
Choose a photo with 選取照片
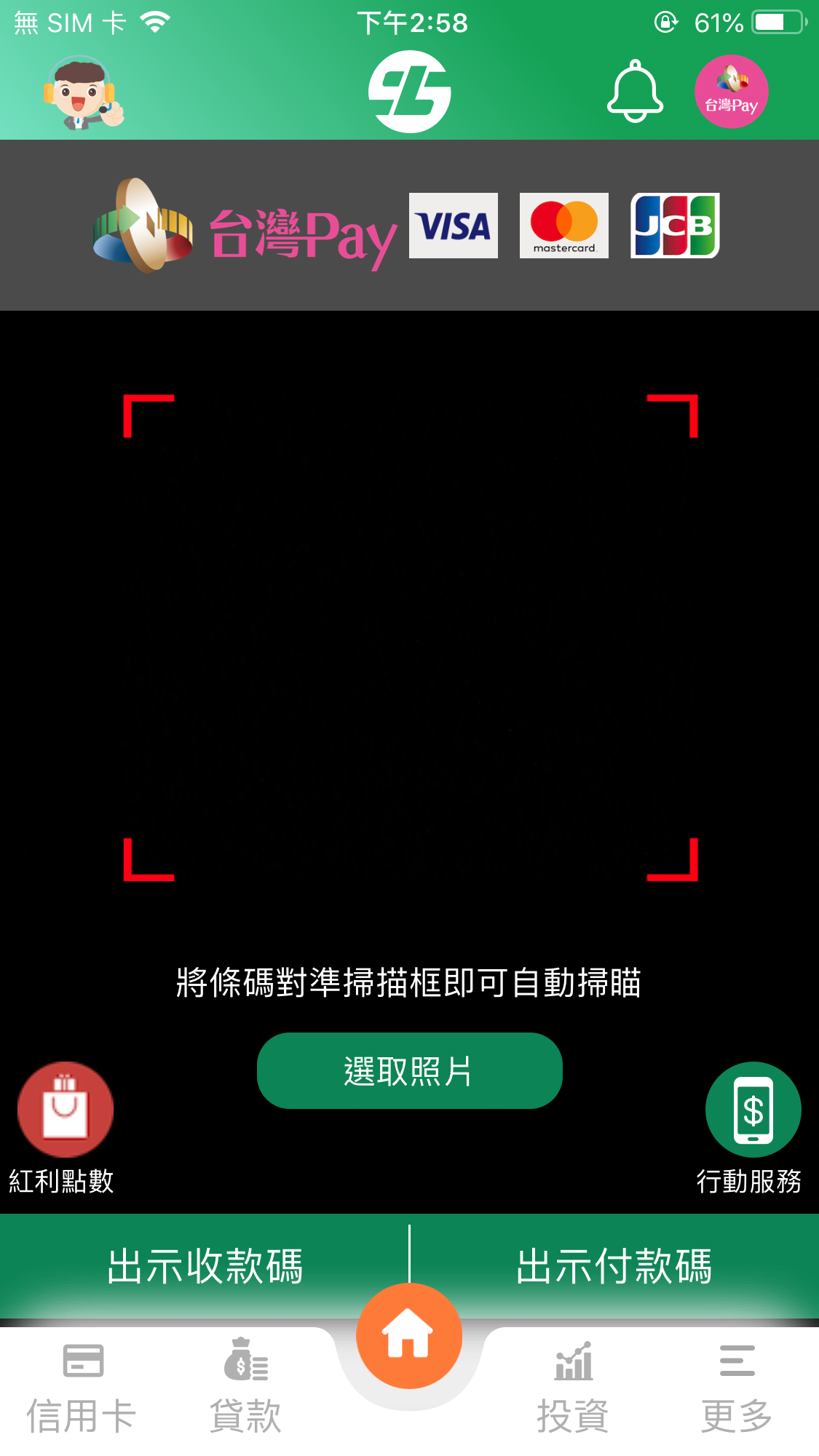pos(409,1070)
